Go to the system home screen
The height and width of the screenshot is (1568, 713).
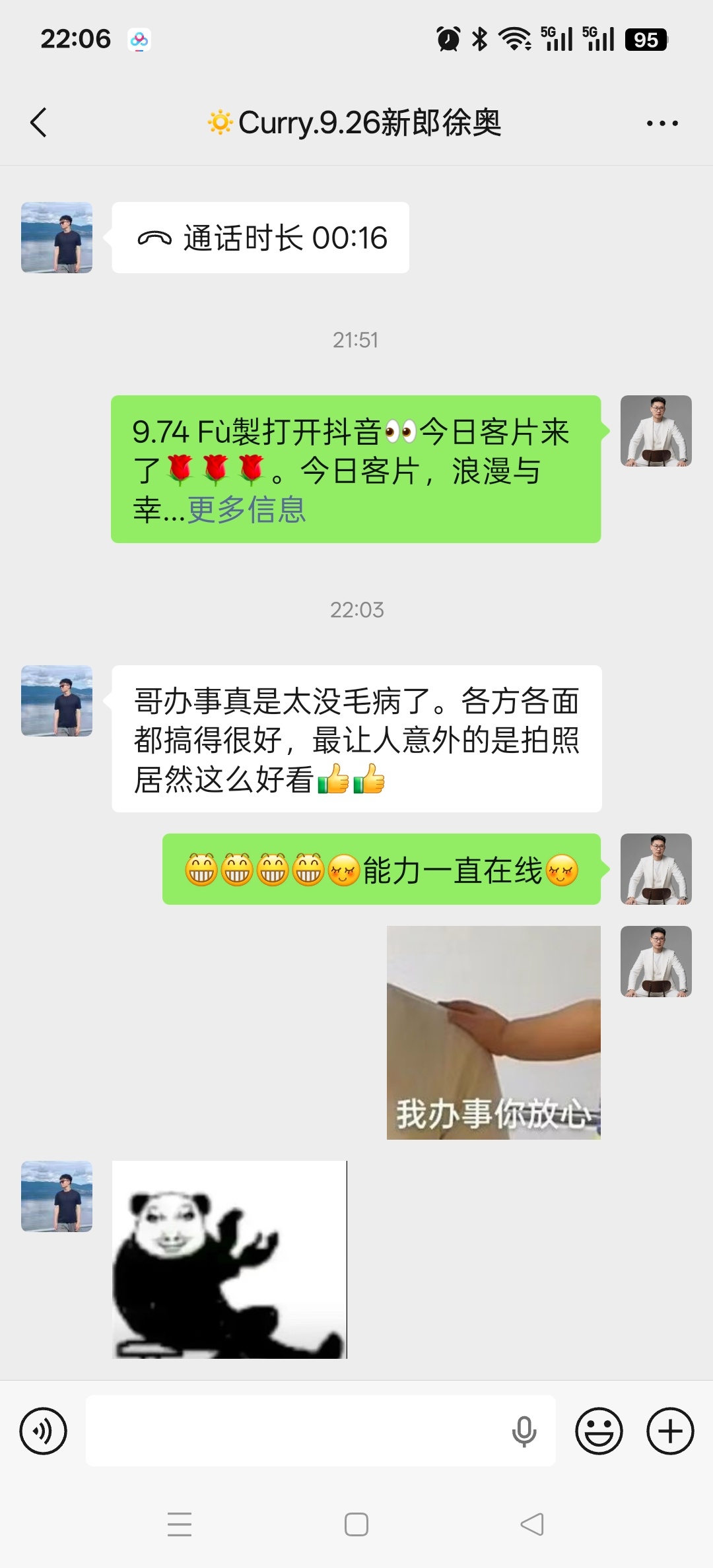[x=356, y=1524]
